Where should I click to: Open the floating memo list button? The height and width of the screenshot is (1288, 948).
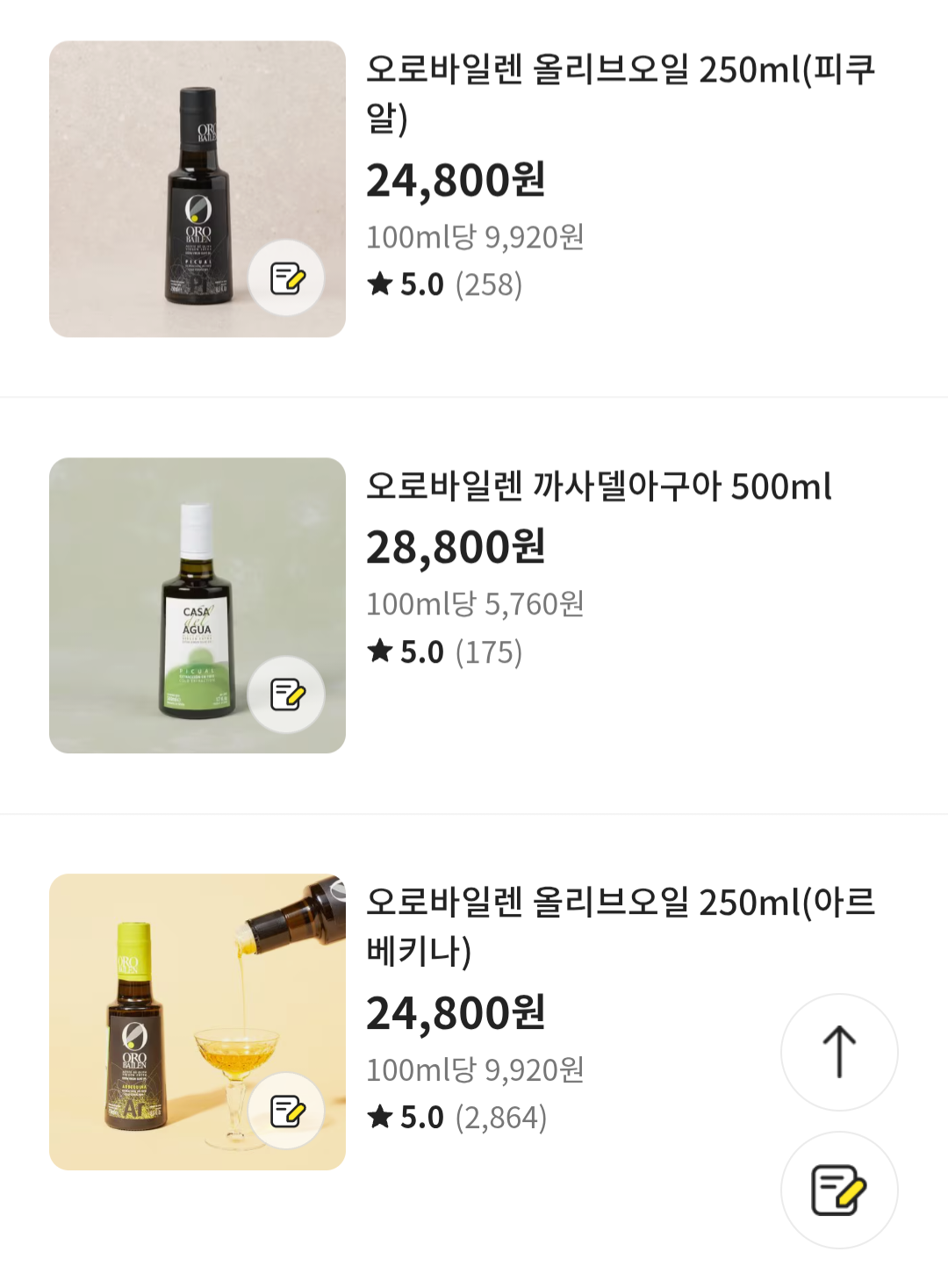[x=839, y=1190]
